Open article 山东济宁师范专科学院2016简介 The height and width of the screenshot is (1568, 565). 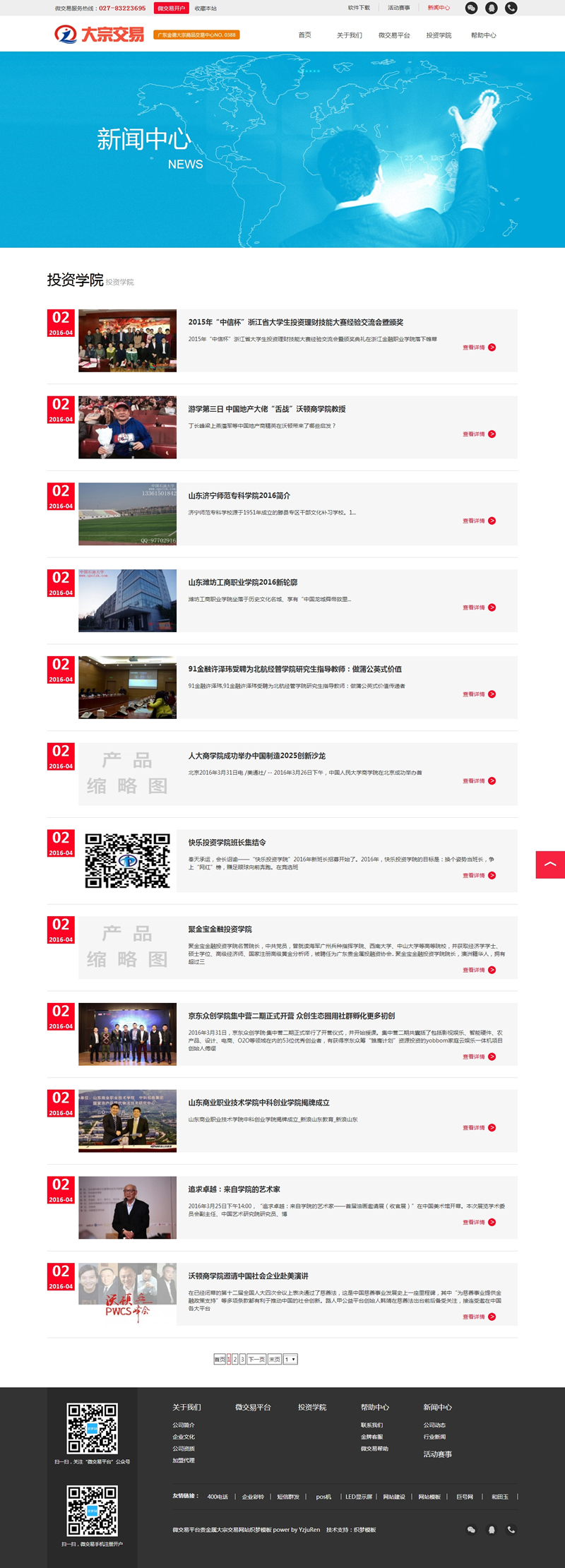[239, 496]
